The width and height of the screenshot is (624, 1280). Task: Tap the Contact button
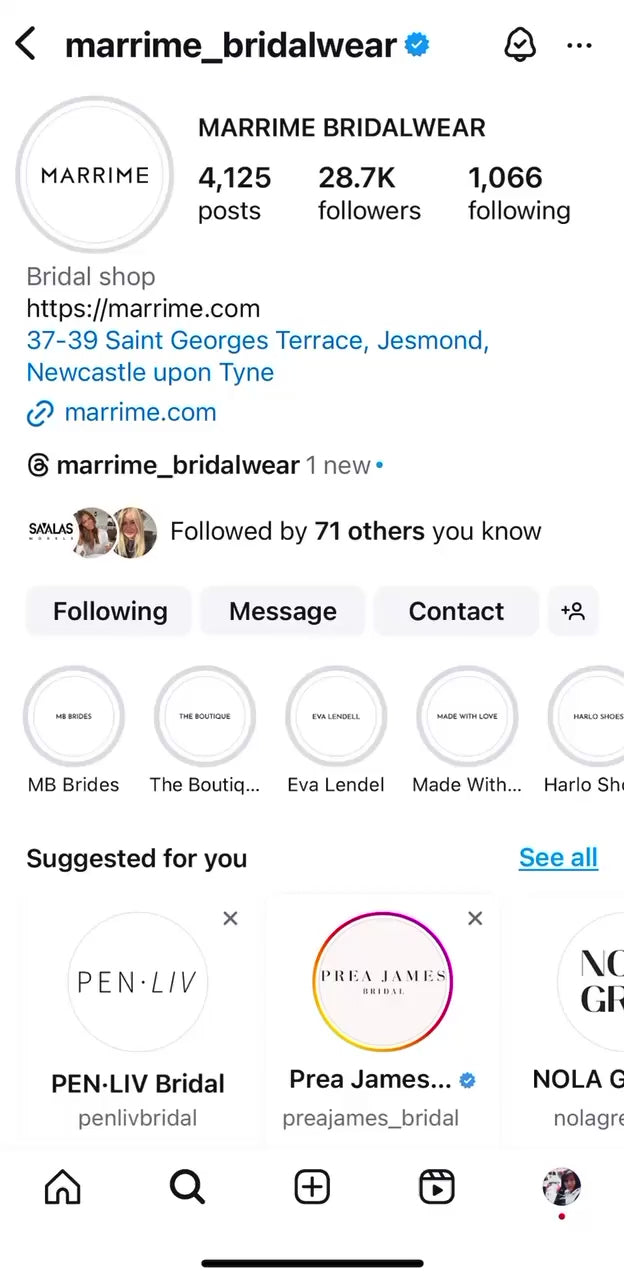tap(456, 611)
